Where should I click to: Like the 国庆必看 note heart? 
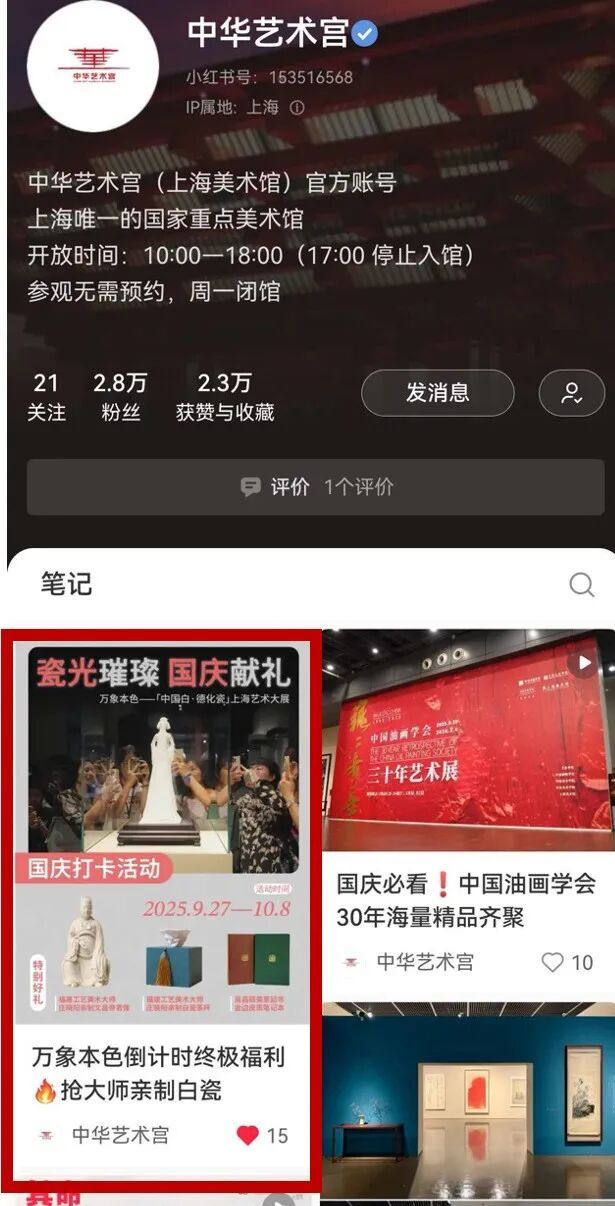[552, 962]
